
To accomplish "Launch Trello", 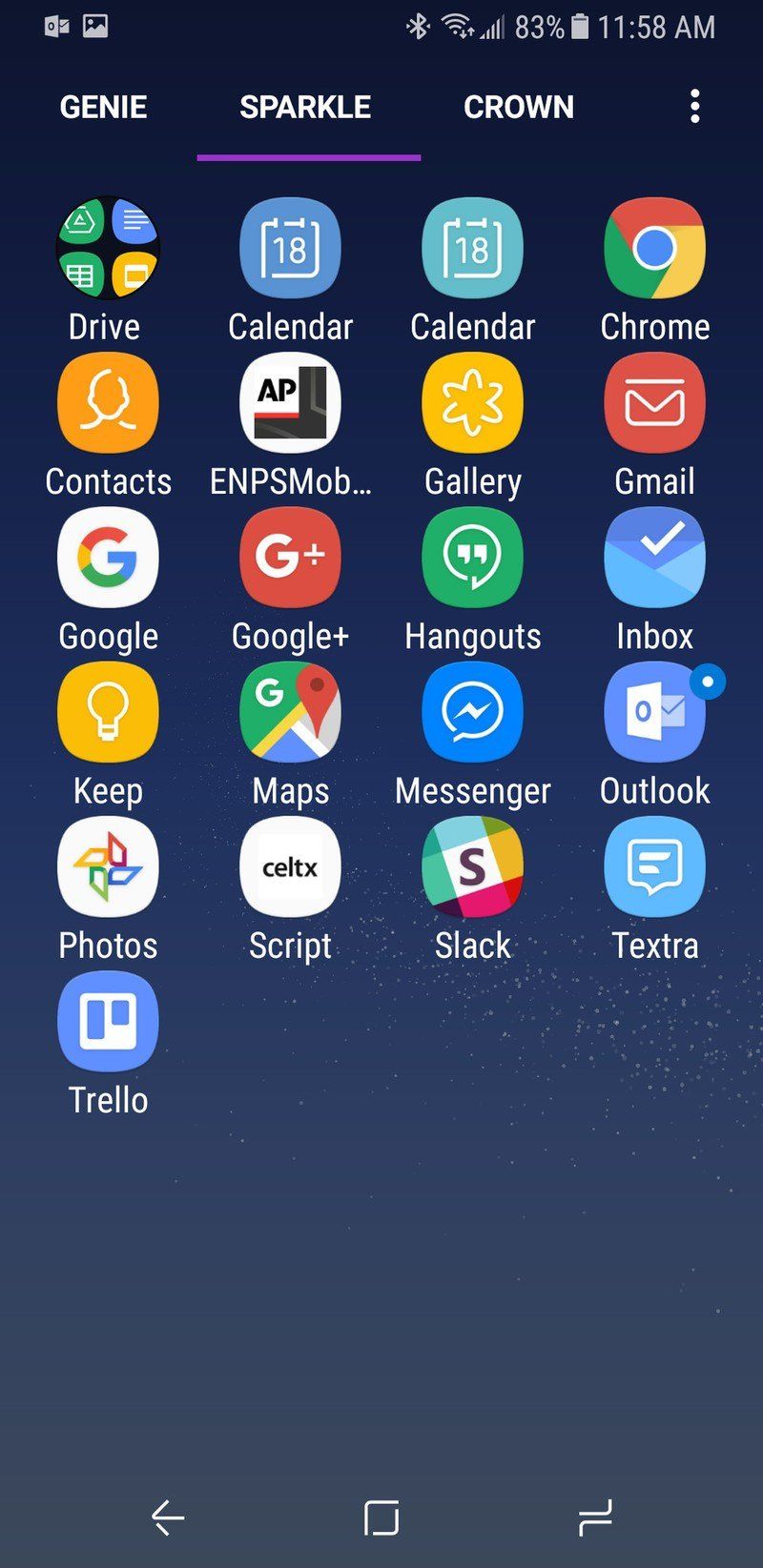I will coord(108,1020).
